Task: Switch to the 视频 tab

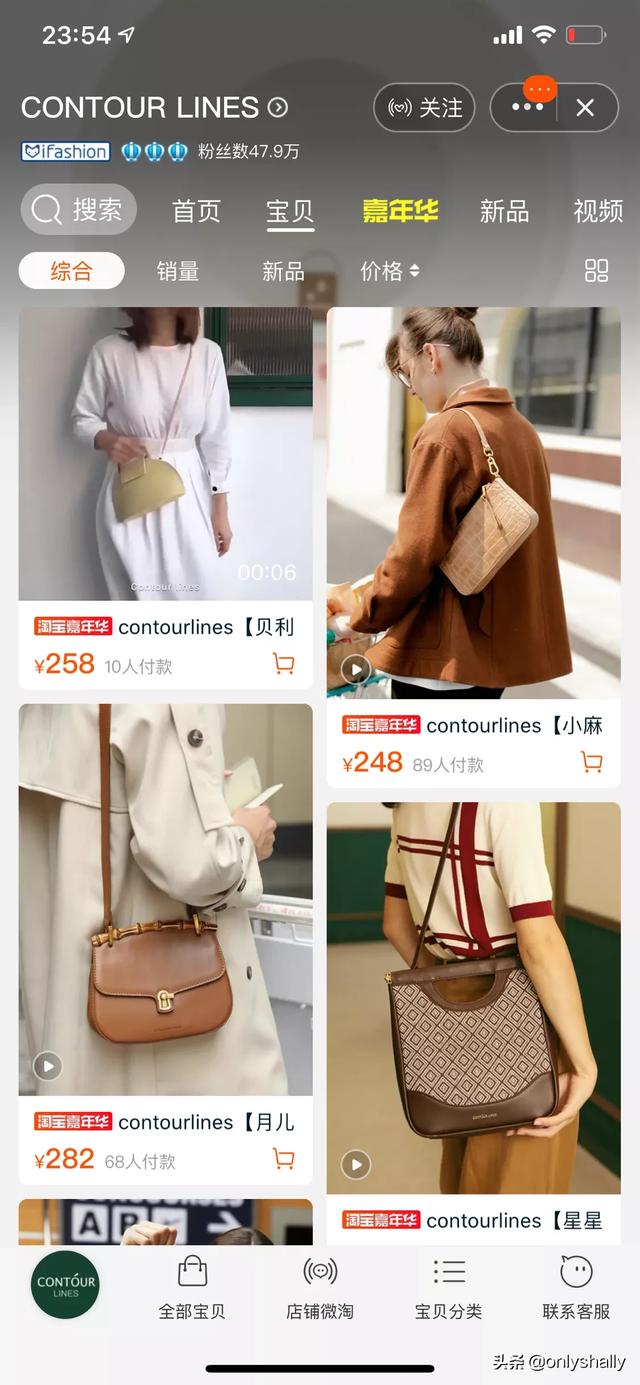Action: tap(598, 211)
